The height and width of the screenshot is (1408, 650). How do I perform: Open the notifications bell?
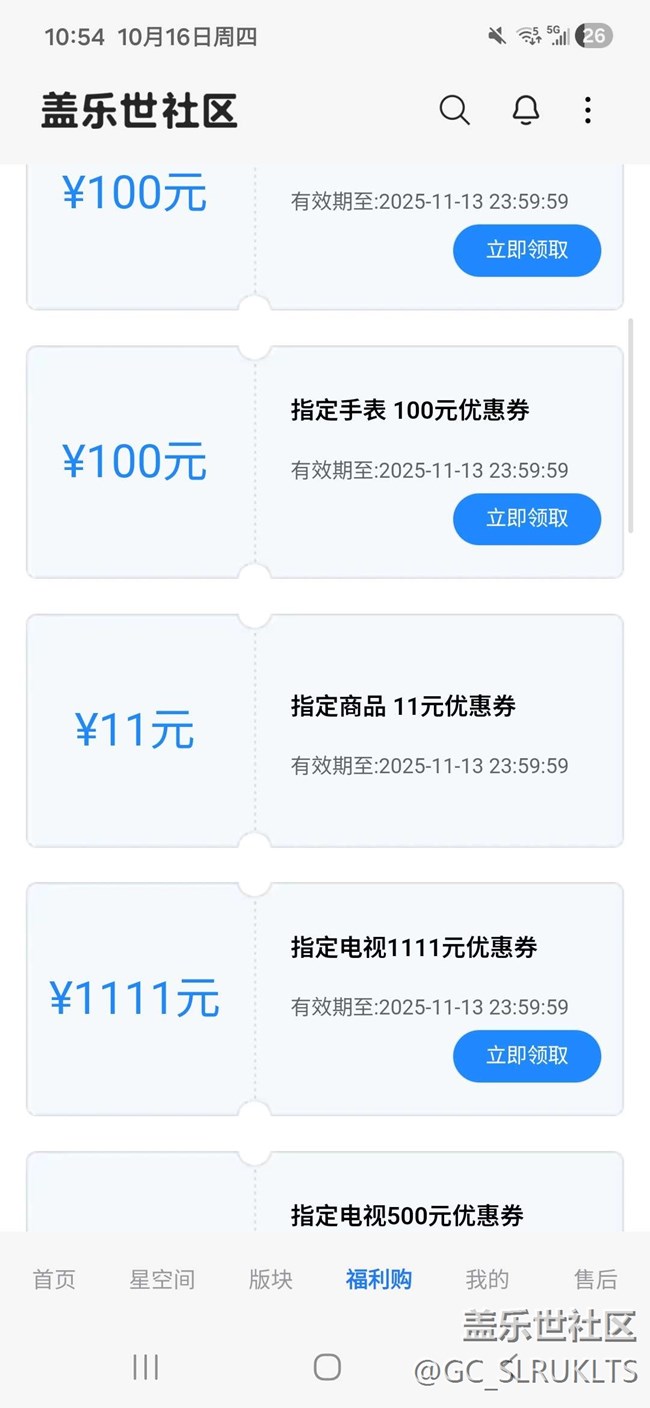pyautogui.click(x=526, y=110)
